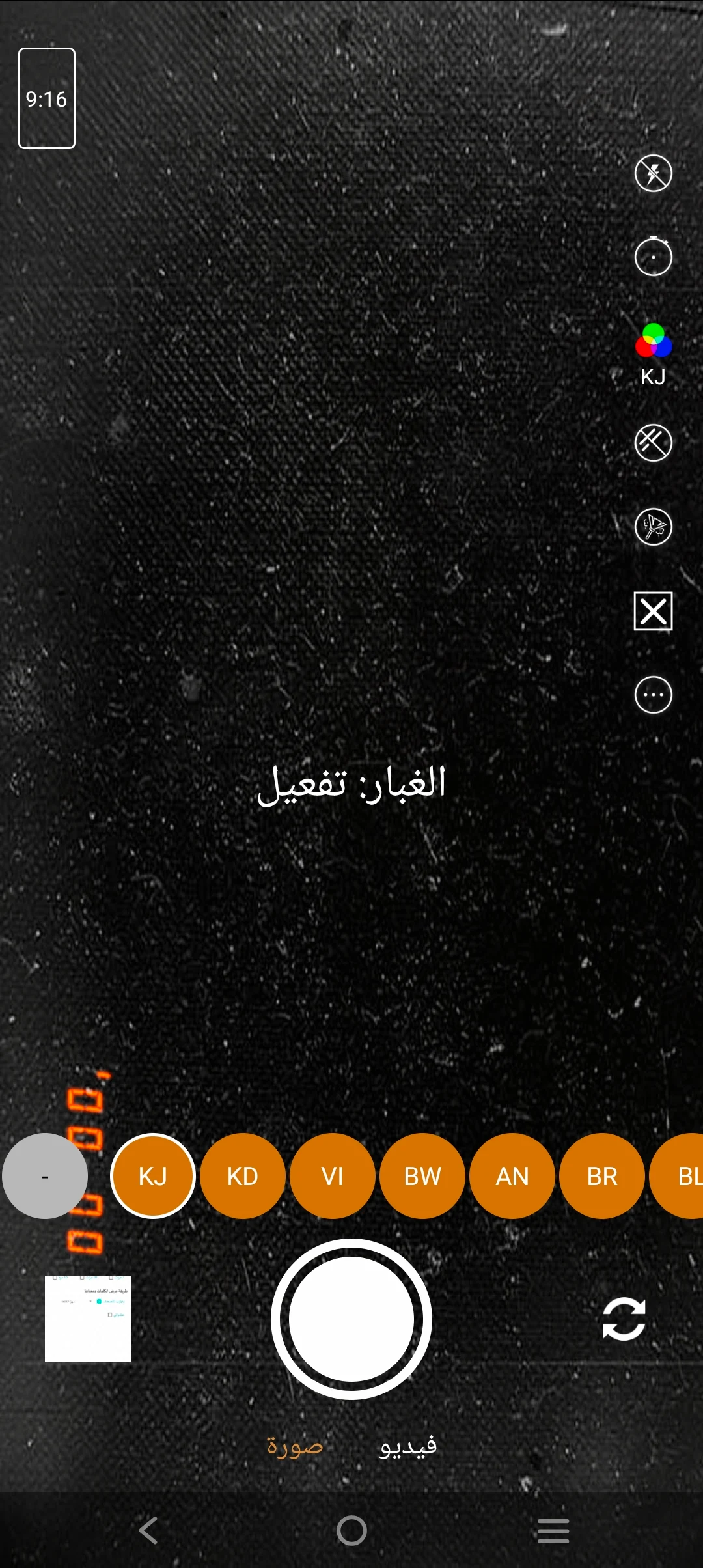Screen dimensions: 703x1568
Task: Change the 9:16 aspect ratio
Action: point(47,98)
